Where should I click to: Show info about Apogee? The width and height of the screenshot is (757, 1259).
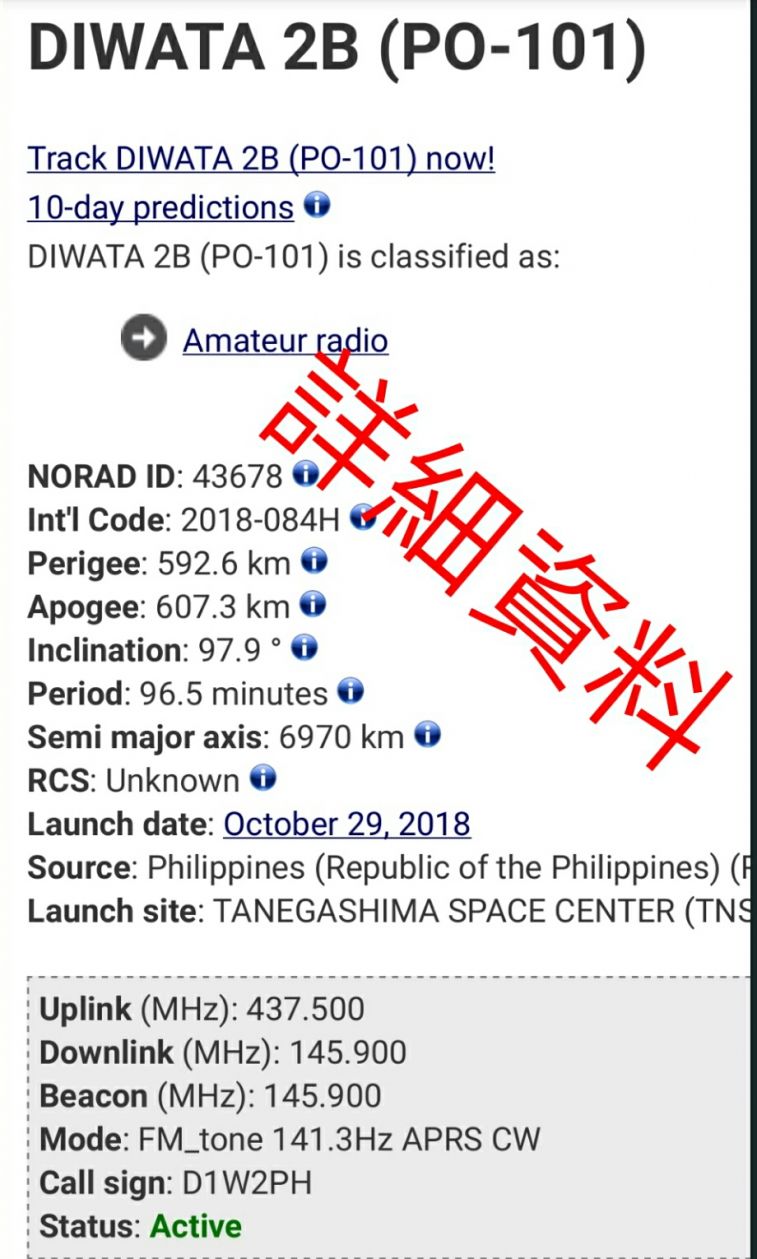[313, 604]
